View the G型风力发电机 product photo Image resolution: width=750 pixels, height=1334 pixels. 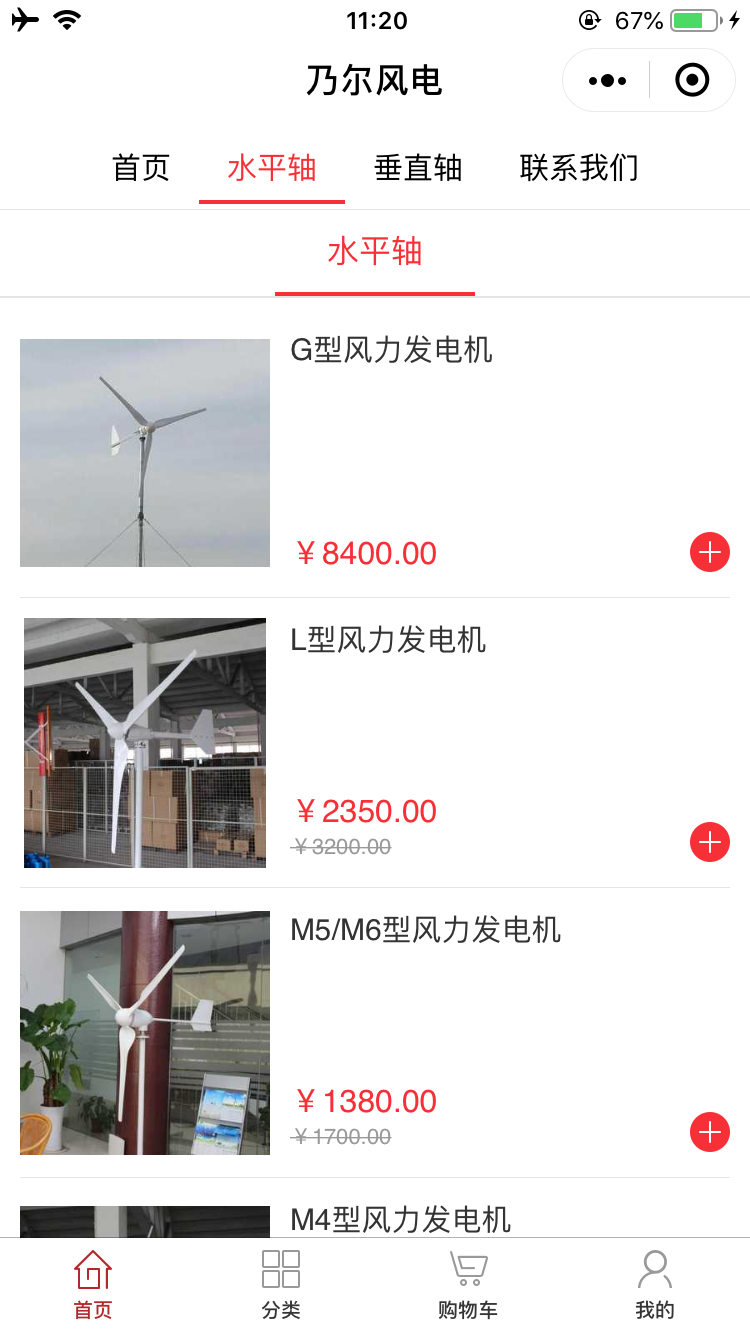[x=145, y=453]
